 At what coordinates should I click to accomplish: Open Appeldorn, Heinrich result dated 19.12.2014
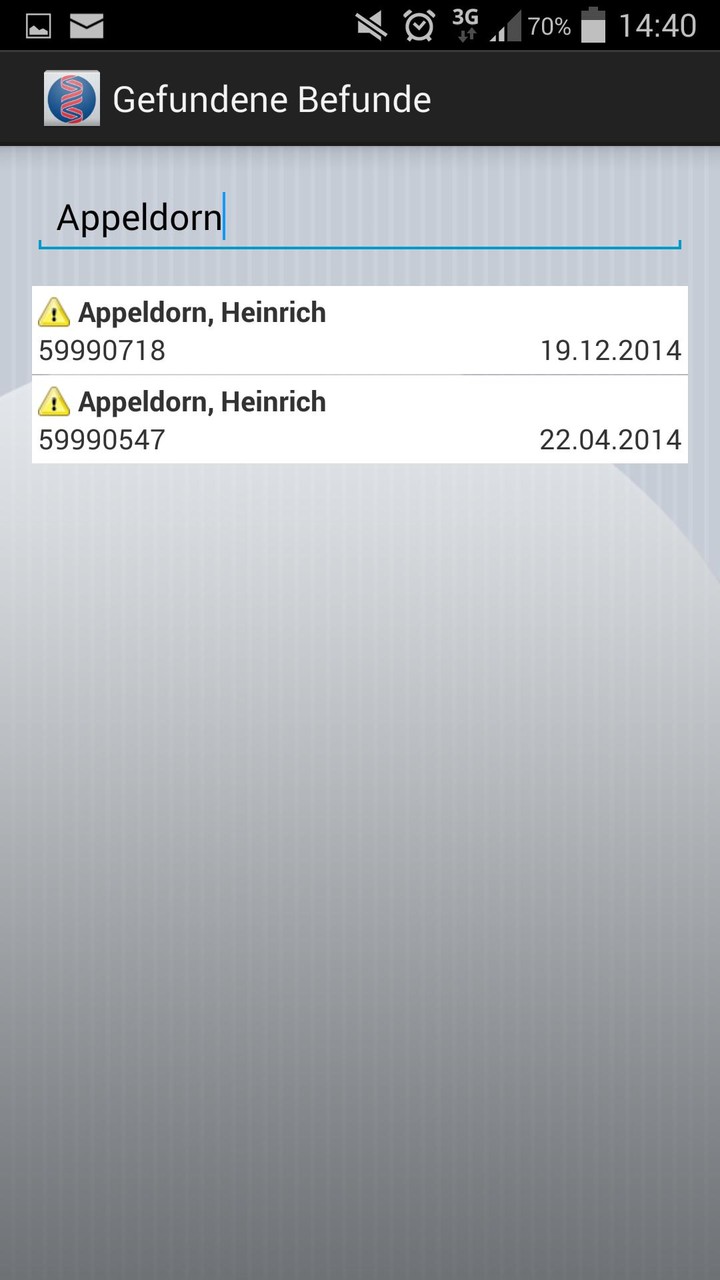click(x=360, y=331)
